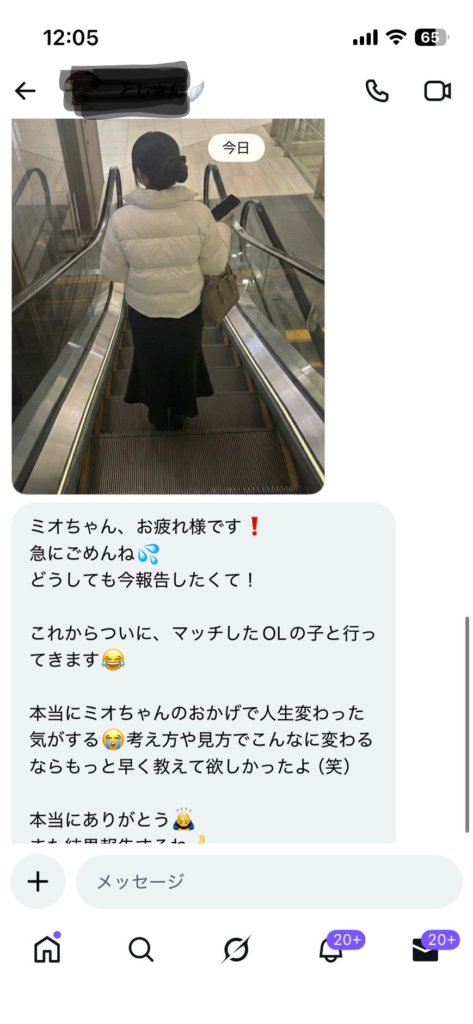Focus the メッセージ input field
Viewport: 473px width, 1024px height.
pos(269,882)
